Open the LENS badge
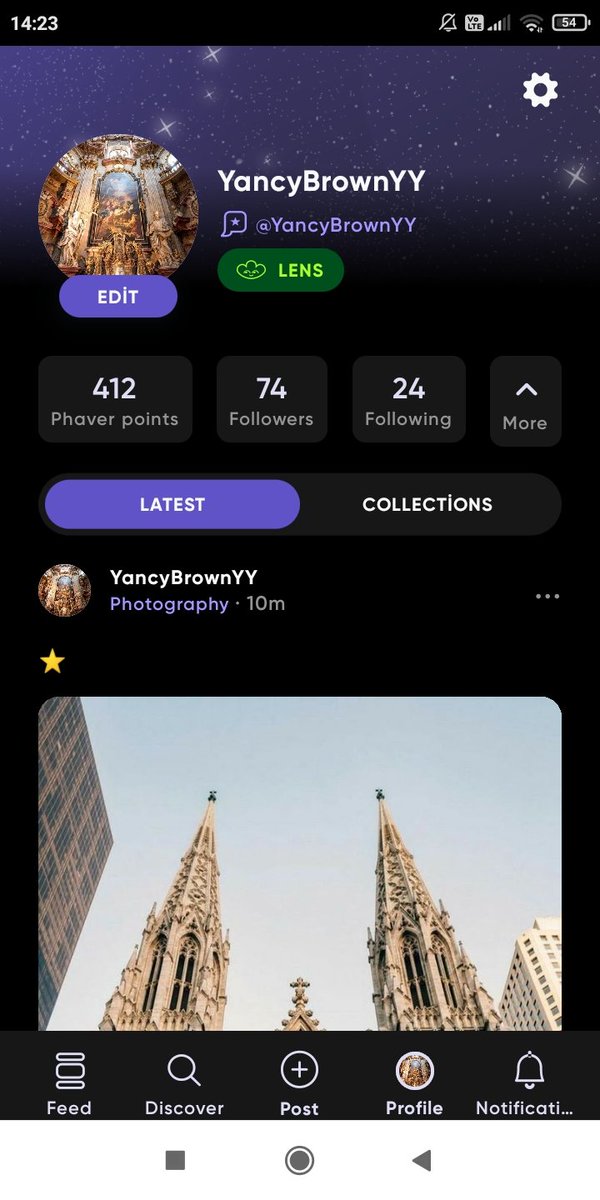 [280, 270]
